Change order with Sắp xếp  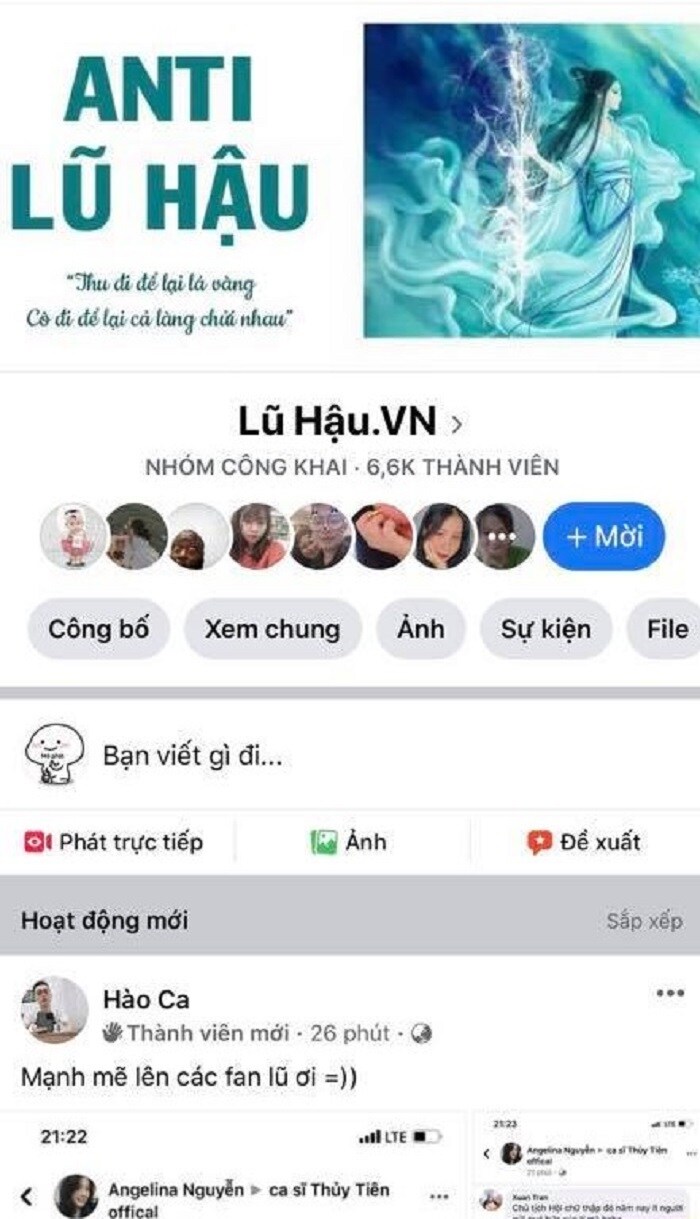point(644,920)
